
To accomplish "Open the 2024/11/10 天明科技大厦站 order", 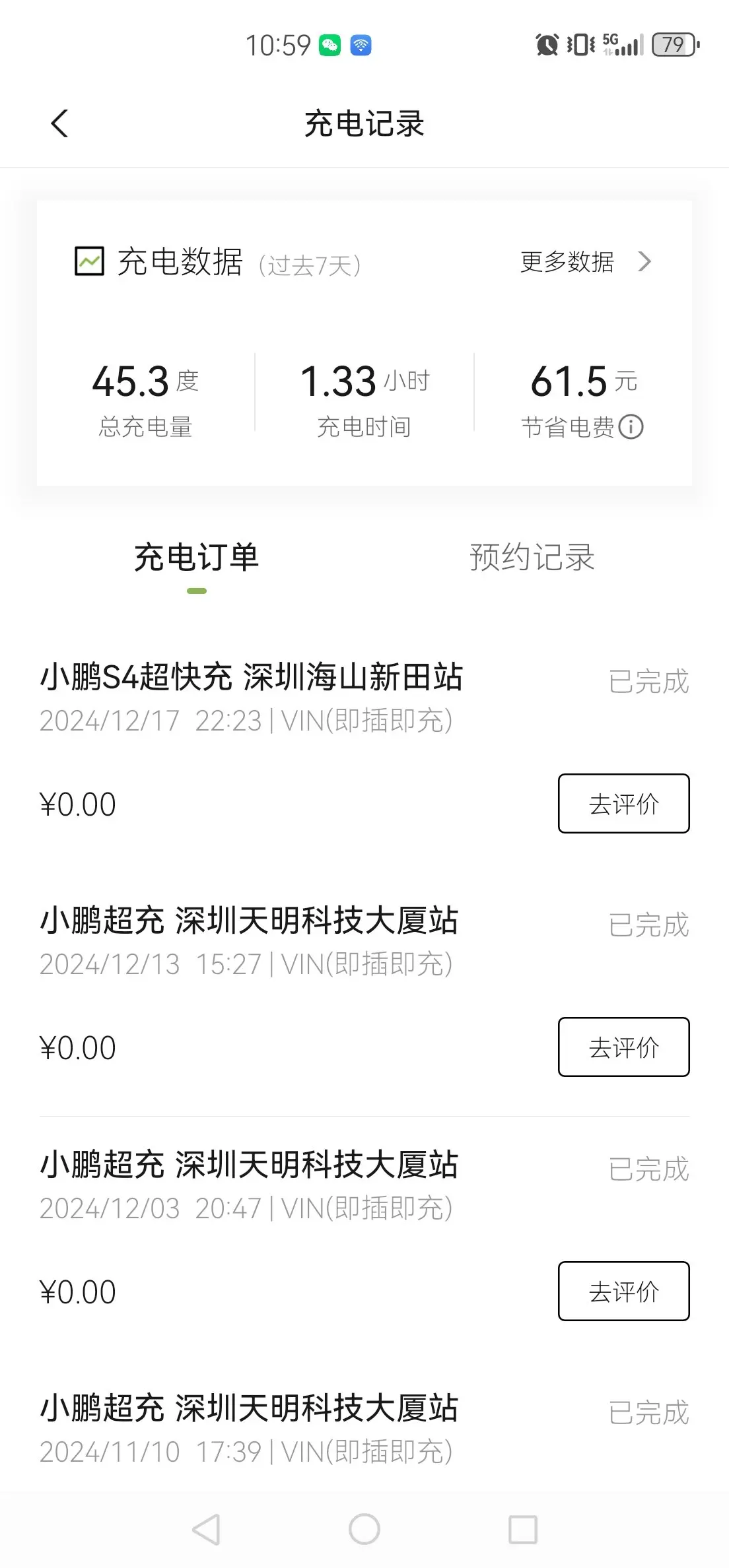I will pos(248,1409).
